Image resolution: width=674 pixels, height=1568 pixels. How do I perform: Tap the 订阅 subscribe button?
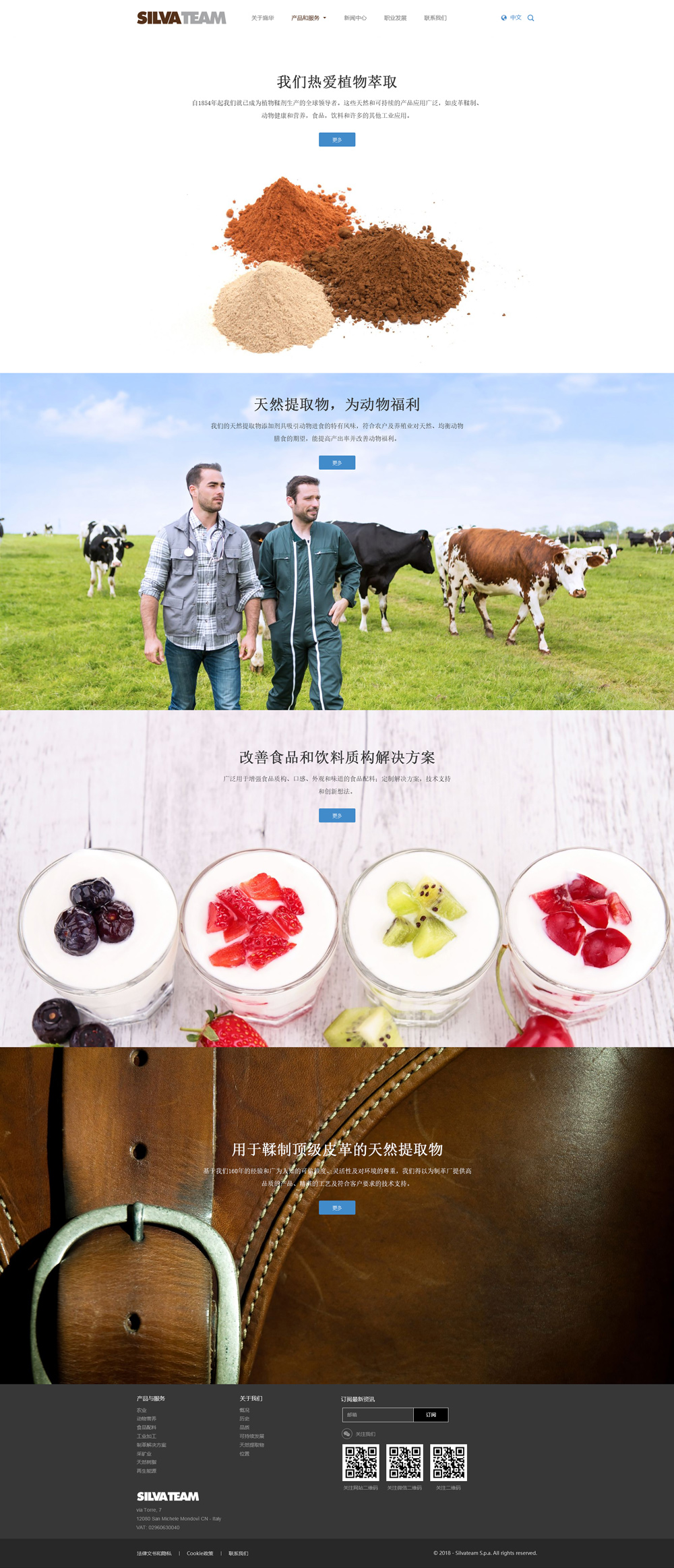point(431,1415)
